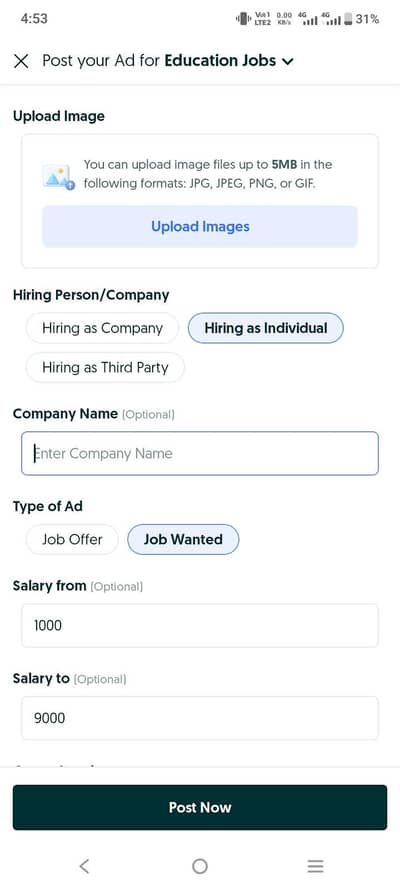Pick Hiring as Third Party option
The width and height of the screenshot is (400, 888).
105,368
